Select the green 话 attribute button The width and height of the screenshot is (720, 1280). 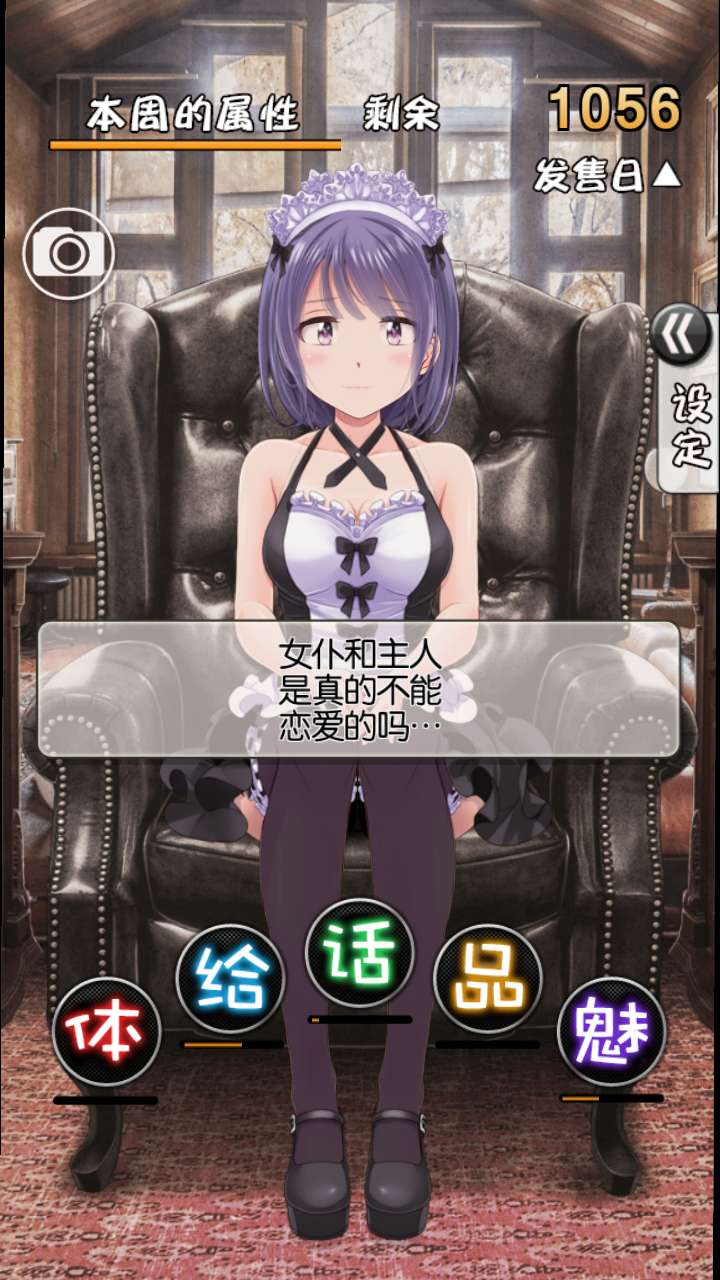(x=359, y=953)
